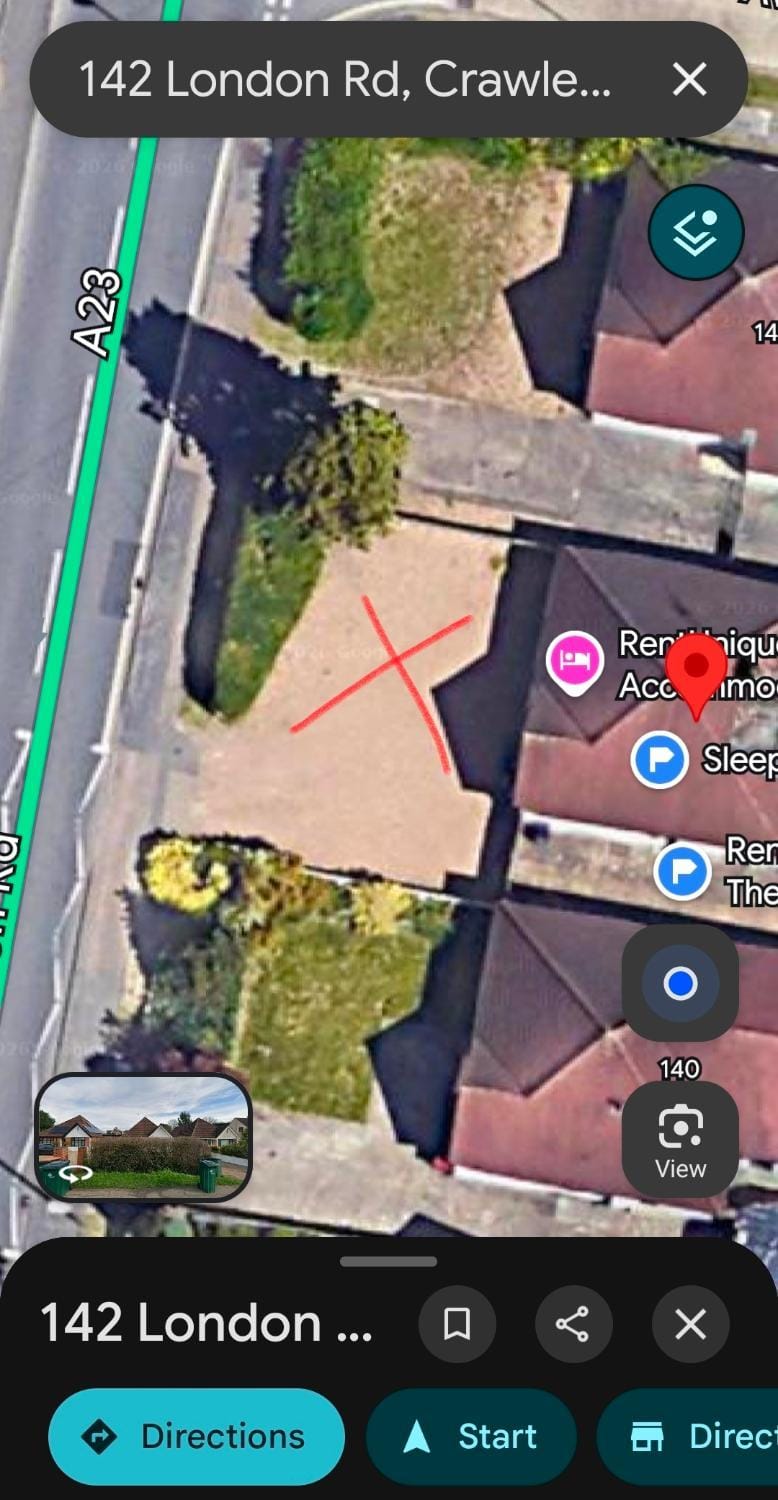778x1500 pixels.
Task: Clear the 142 London Rd search
Action: [690, 79]
